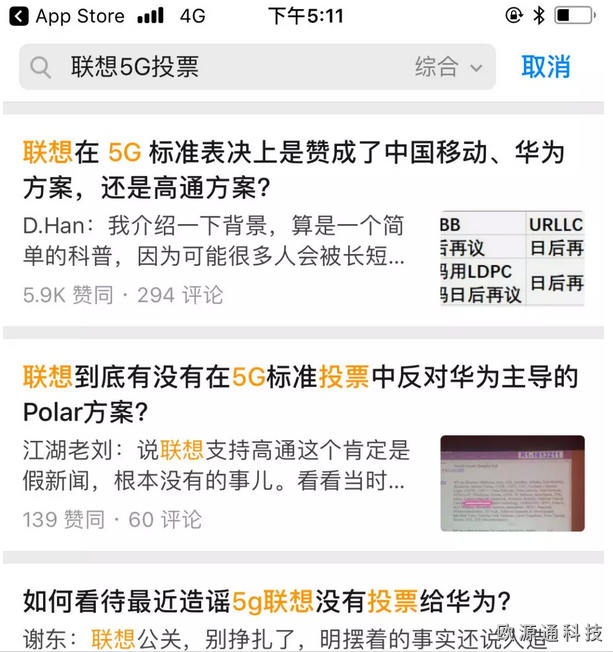Tap 取消 to cancel the search

point(546,67)
